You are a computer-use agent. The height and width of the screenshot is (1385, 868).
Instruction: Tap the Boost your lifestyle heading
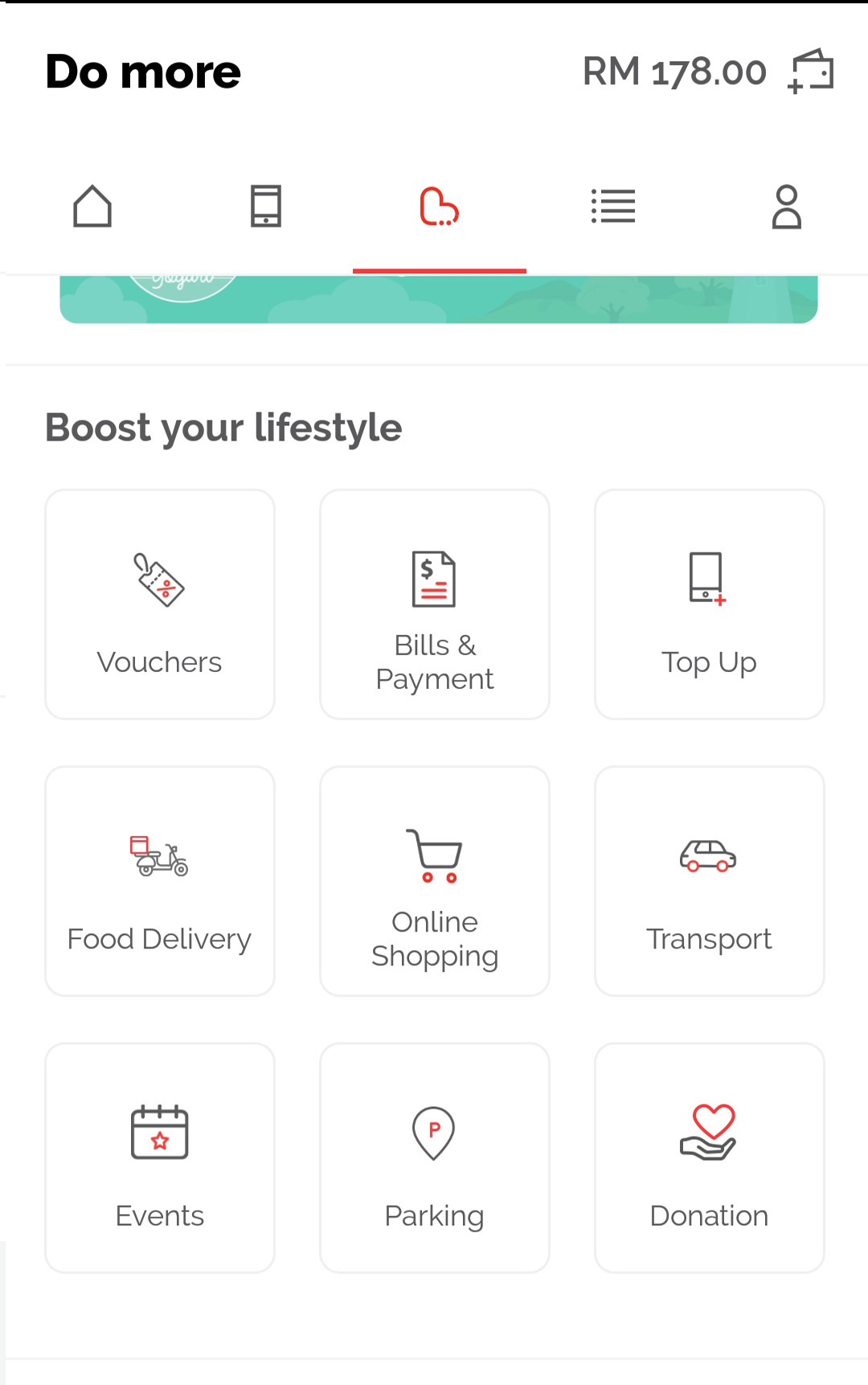pyautogui.click(x=224, y=427)
